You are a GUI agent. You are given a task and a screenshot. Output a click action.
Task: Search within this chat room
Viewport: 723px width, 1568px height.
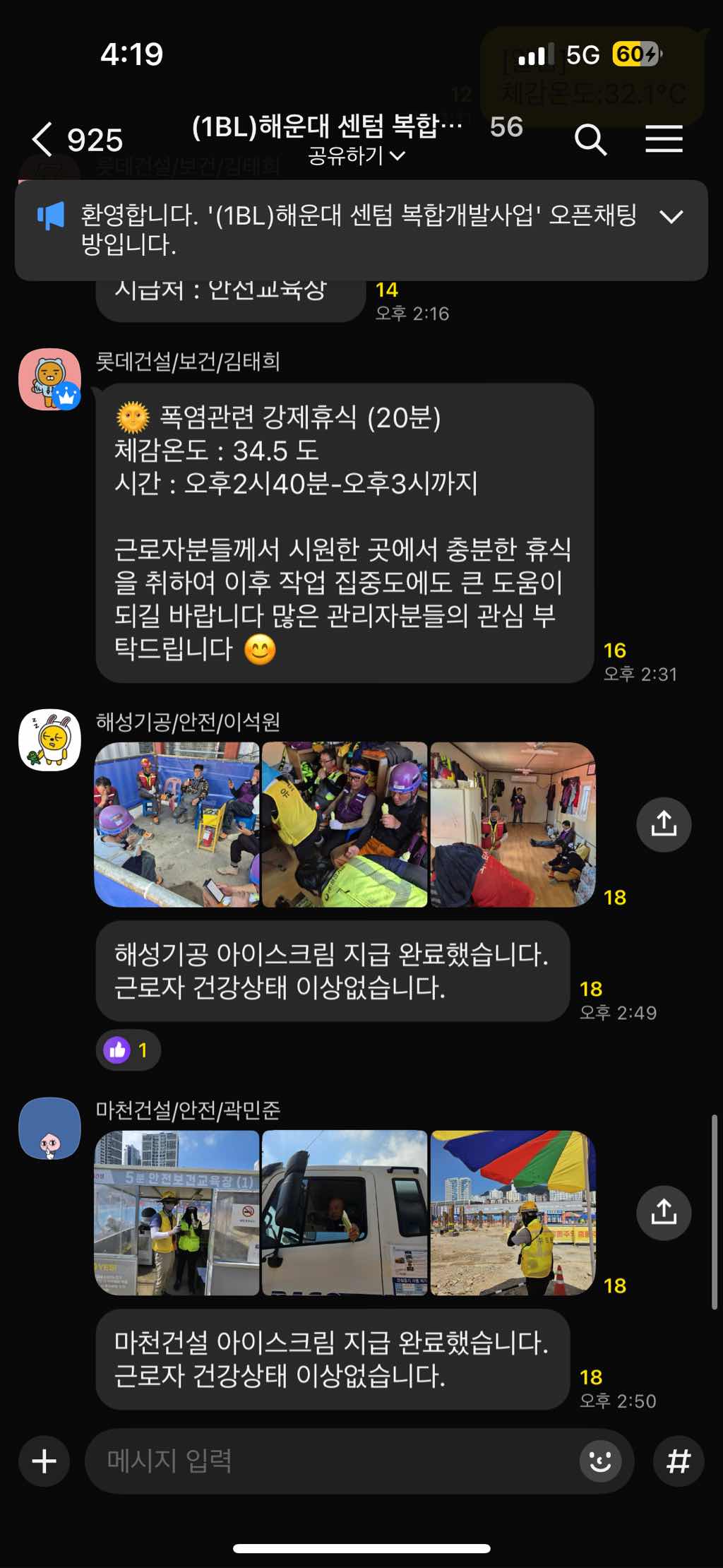[x=590, y=139]
